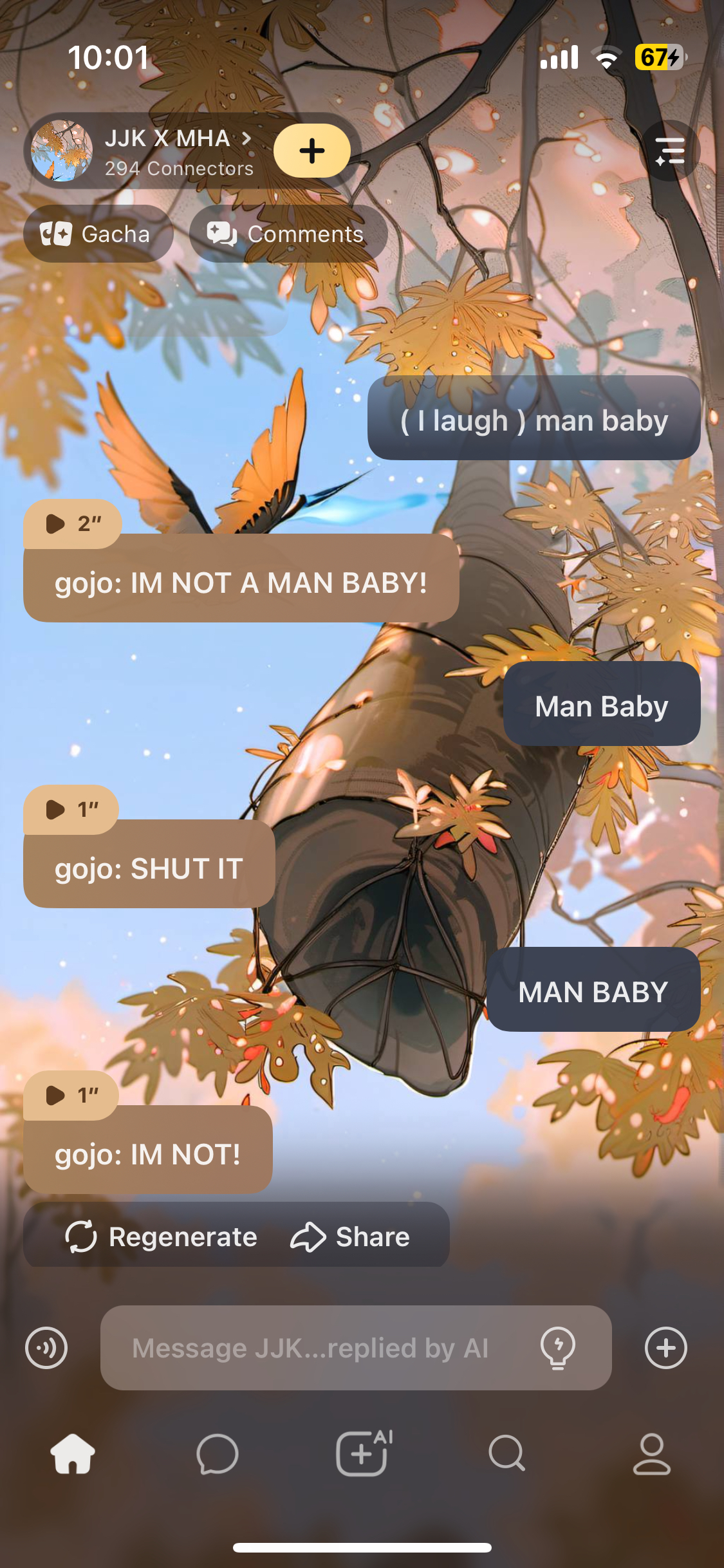Tap the yellow plus connect button
Screen dimensions: 724x1568
(x=312, y=151)
